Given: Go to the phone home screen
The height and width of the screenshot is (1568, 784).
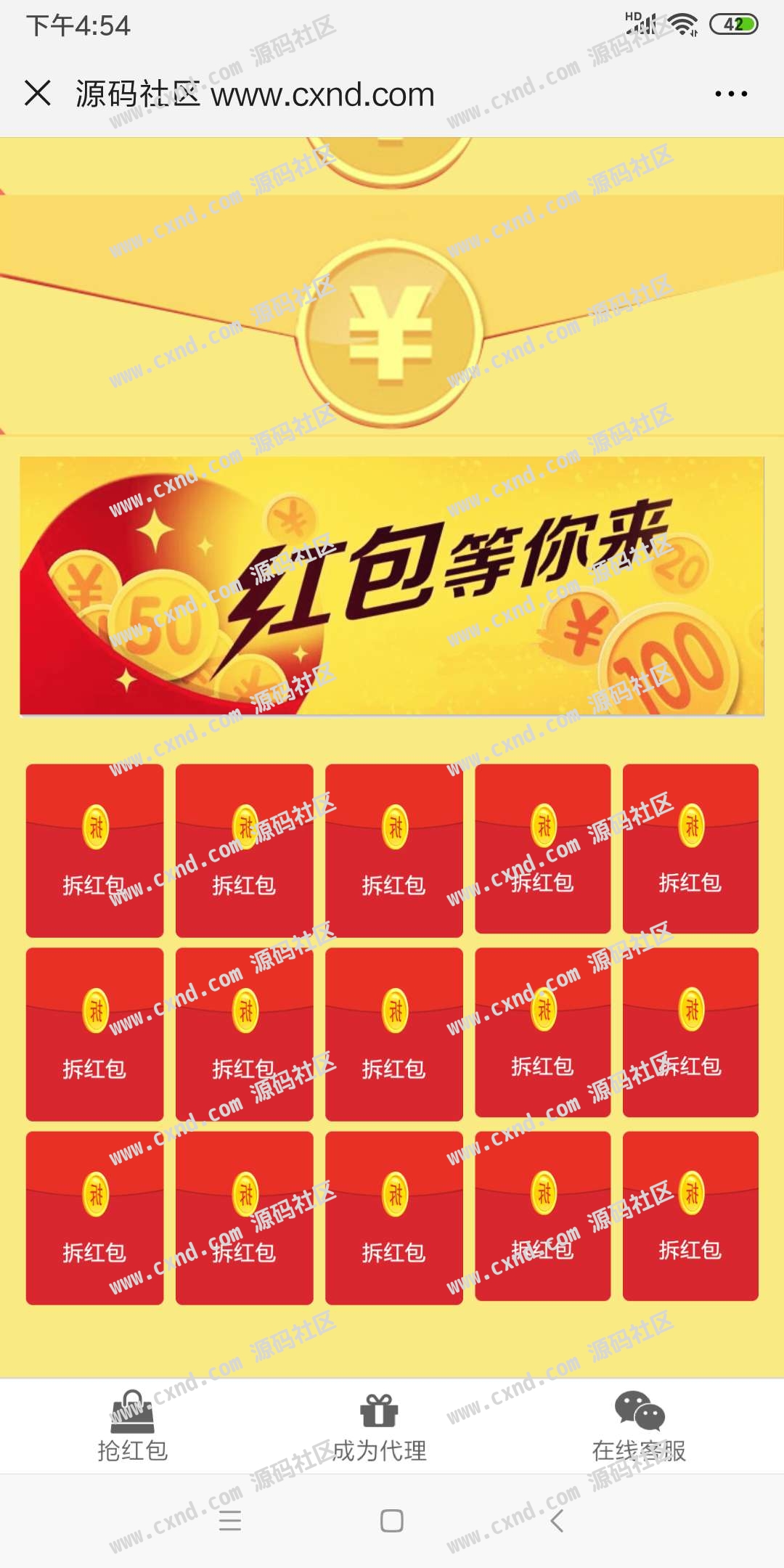Looking at the screenshot, I should (392, 1521).
